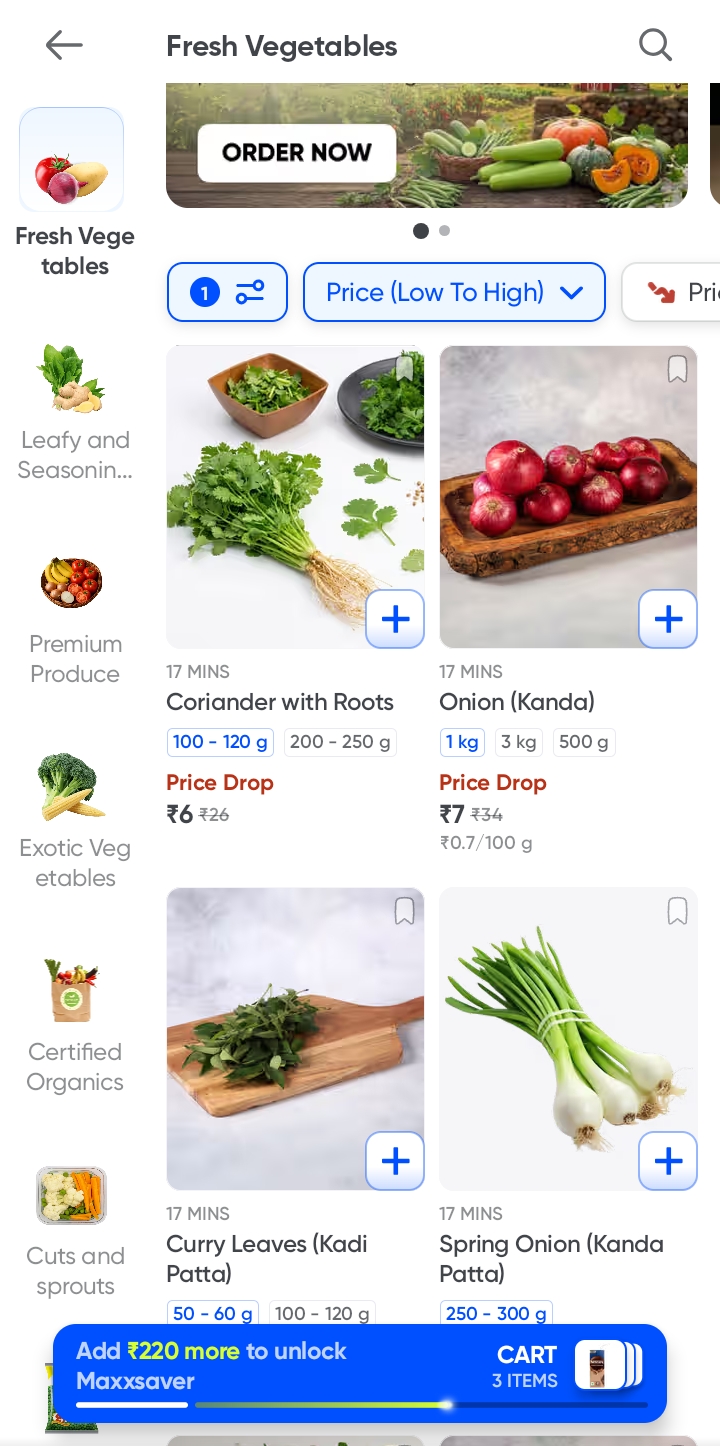Bookmark the Onion (Kanda) product
The width and height of the screenshot is (720, 1446).
coord(677,369)
